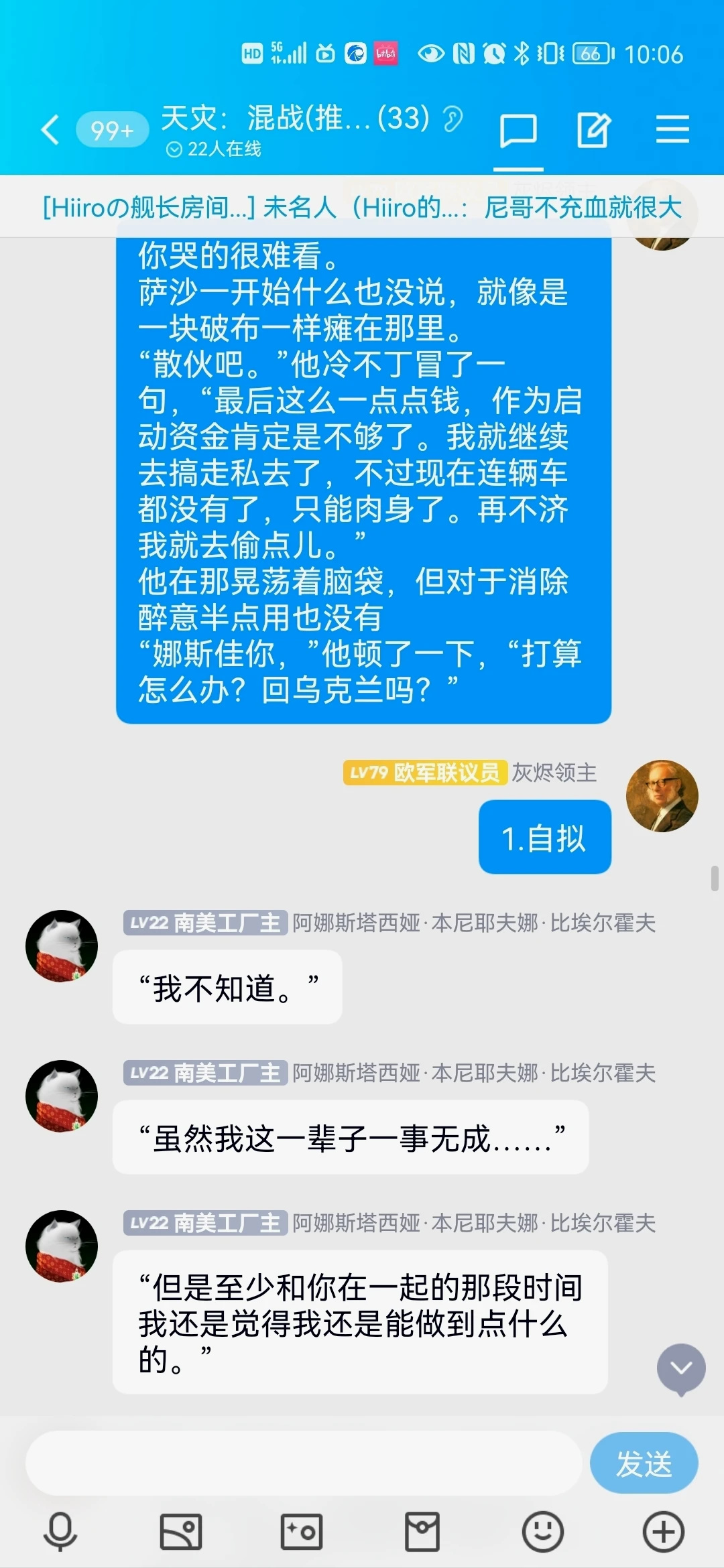724x1568 pixels.
Task: Expand more options with plus icon
Action: pos(663,1532)
